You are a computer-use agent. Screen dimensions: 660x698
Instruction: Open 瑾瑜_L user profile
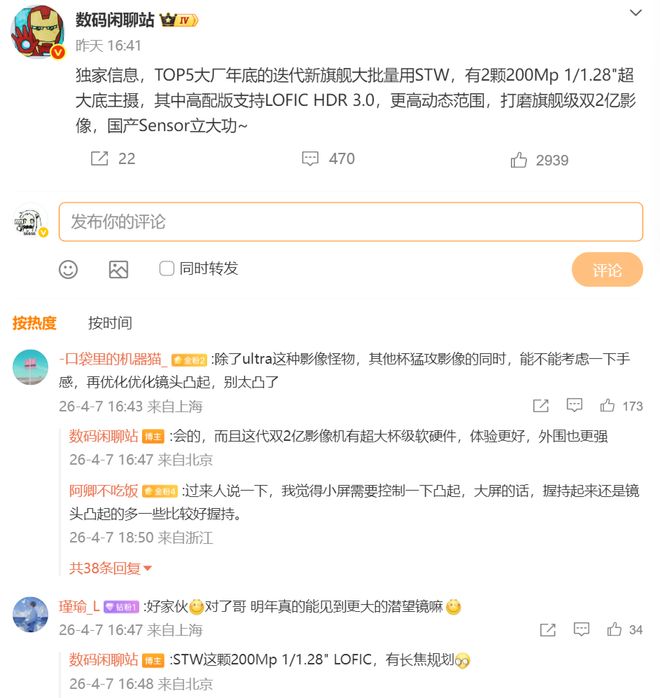click(x=79, y=607)
